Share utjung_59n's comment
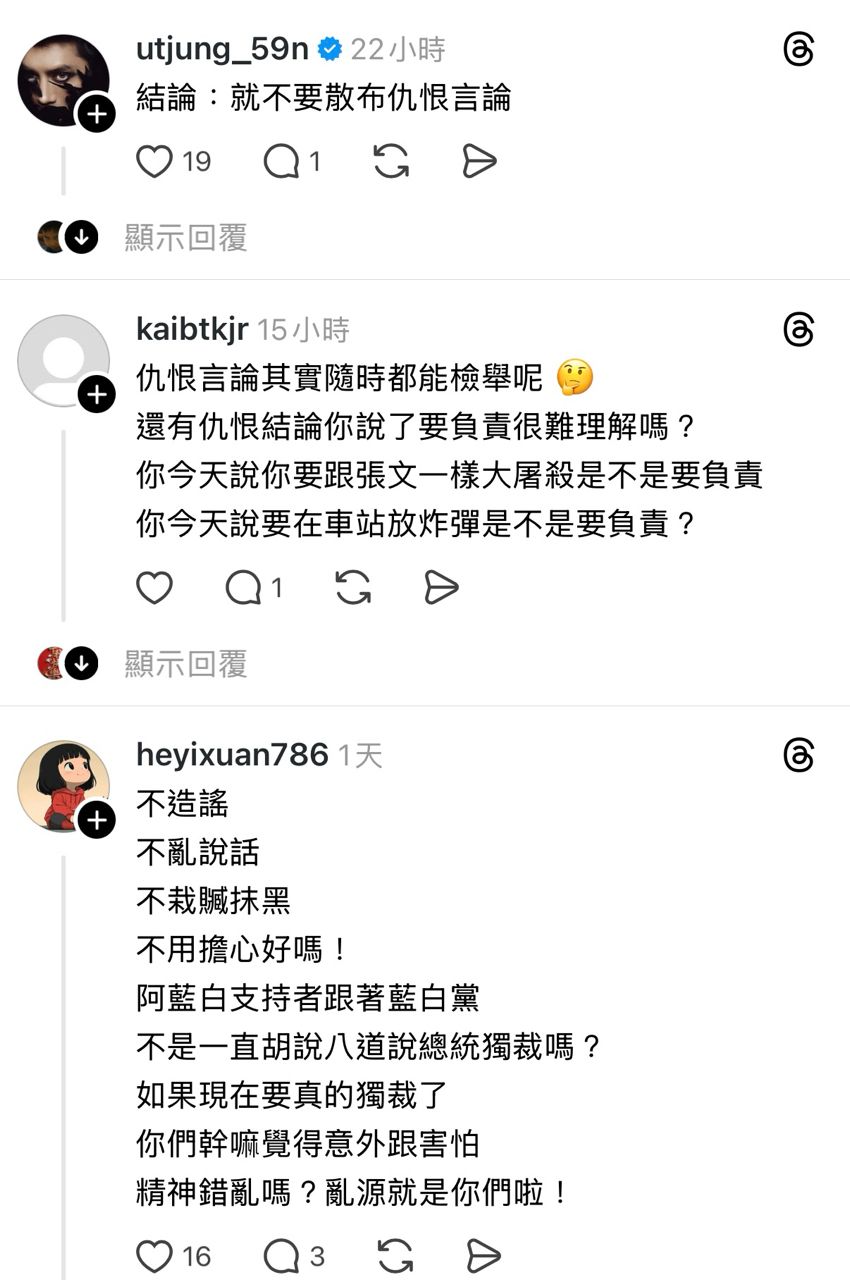 (480, 161)
